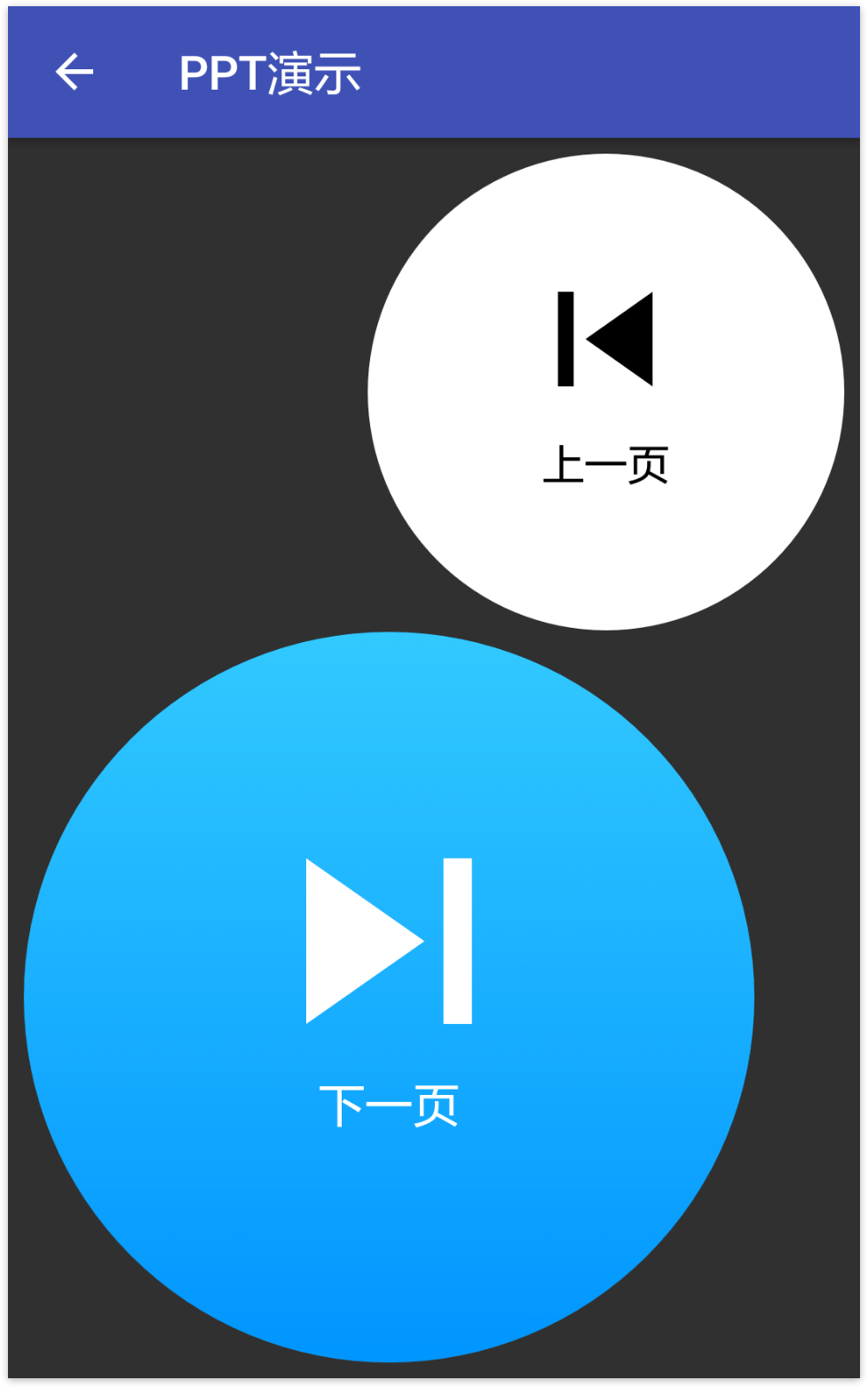
Task: Tap 下一页 to advance to next slide
Action: coord(389,996)
